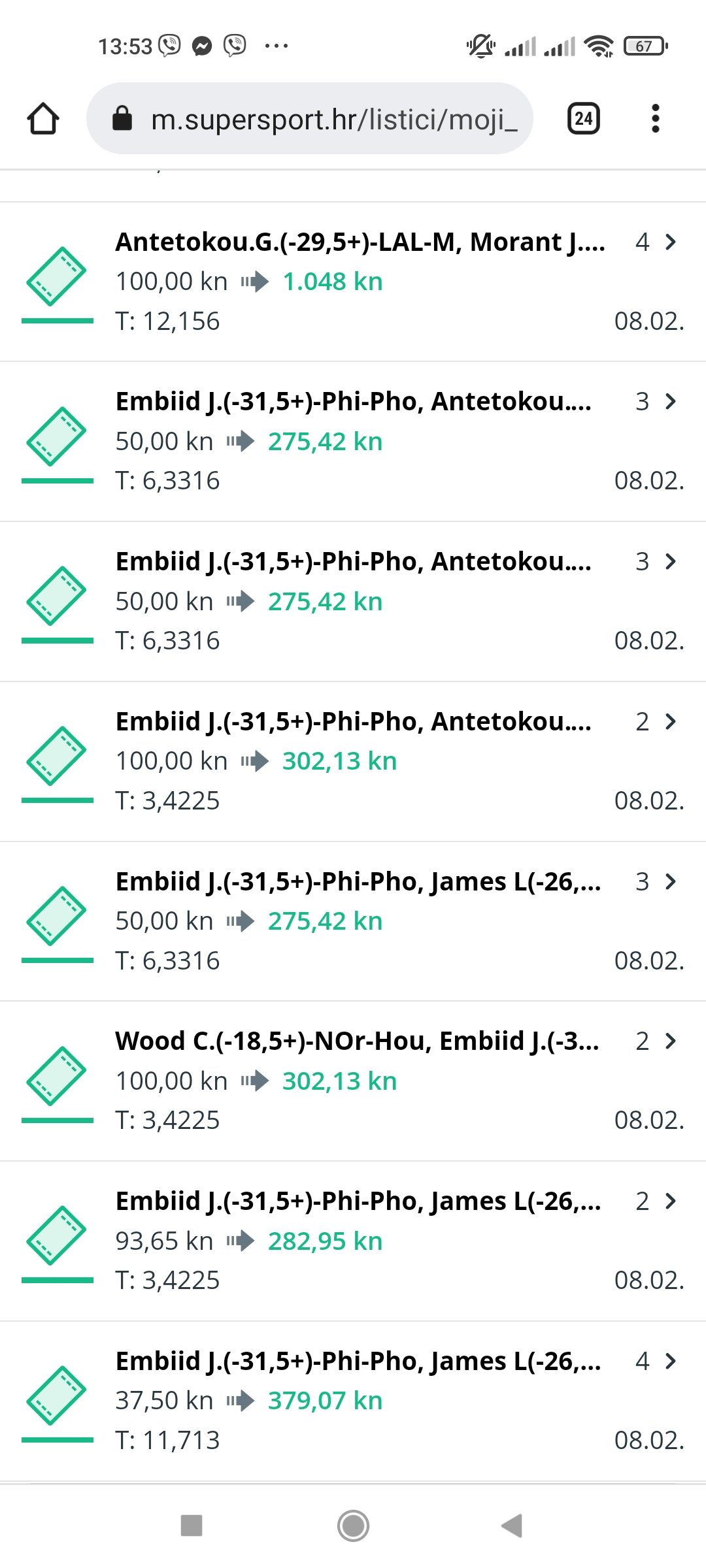Open the 100,00 kn Embiid J. ticket with odds 3,4225
Image resolution: width=706 pixels, height=1568 pixels.
pos(353,761)
